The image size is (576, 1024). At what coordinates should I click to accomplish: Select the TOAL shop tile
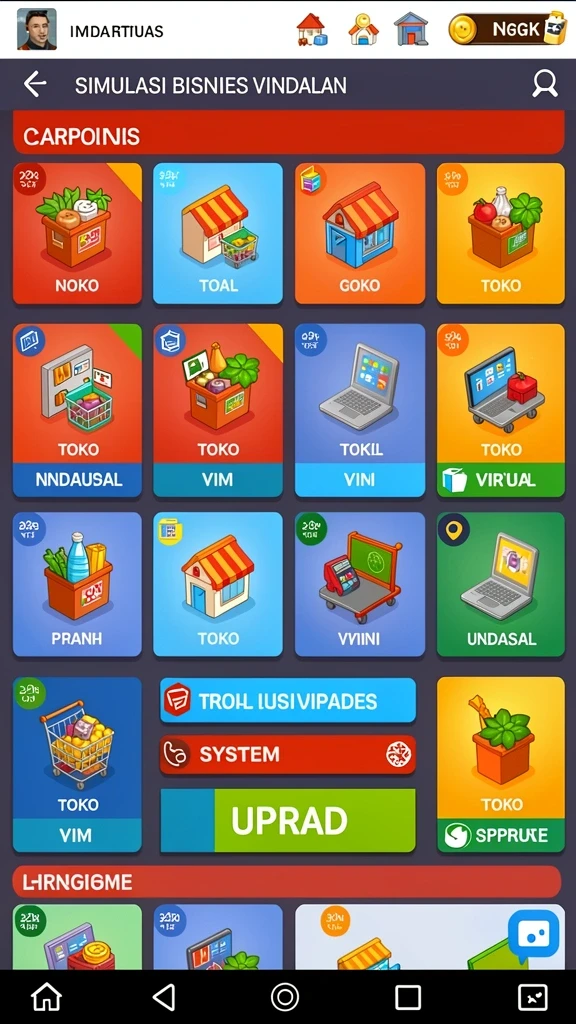218,234
